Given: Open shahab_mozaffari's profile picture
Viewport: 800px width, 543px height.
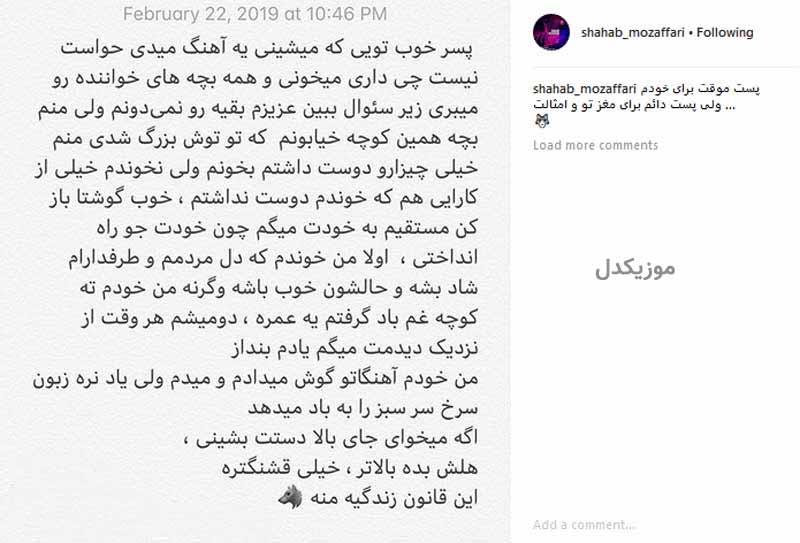Looking at the screenshot, I should (x=552, y=33).
